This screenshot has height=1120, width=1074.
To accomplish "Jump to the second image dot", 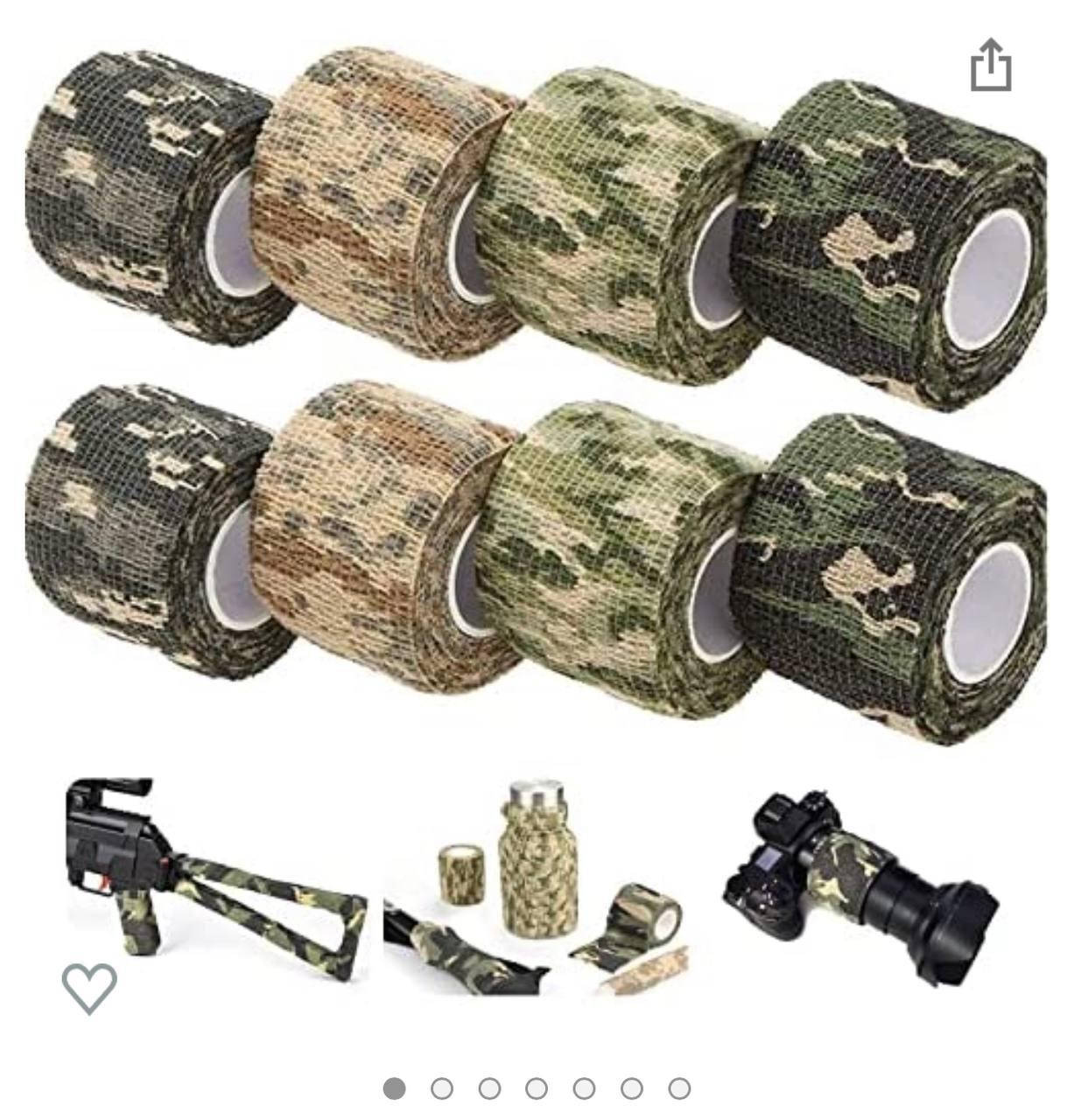I will point(442,1088).
